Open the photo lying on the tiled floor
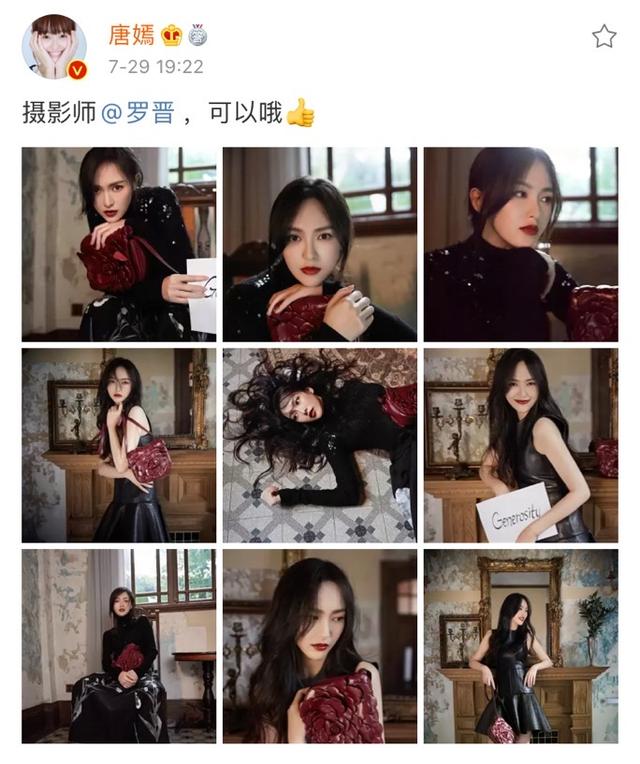 [319, 445]
